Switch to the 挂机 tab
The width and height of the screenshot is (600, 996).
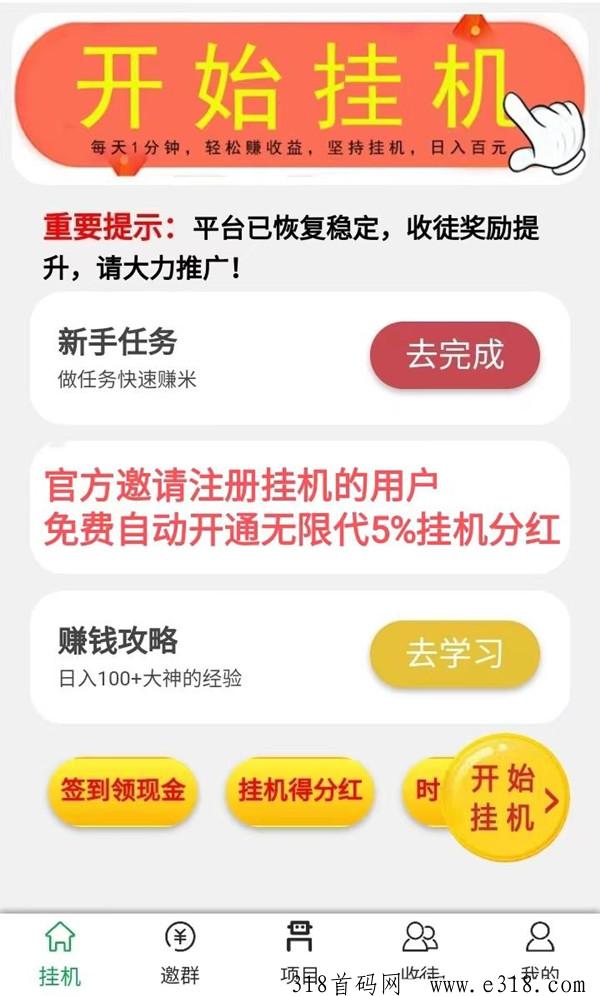(60, 952)
